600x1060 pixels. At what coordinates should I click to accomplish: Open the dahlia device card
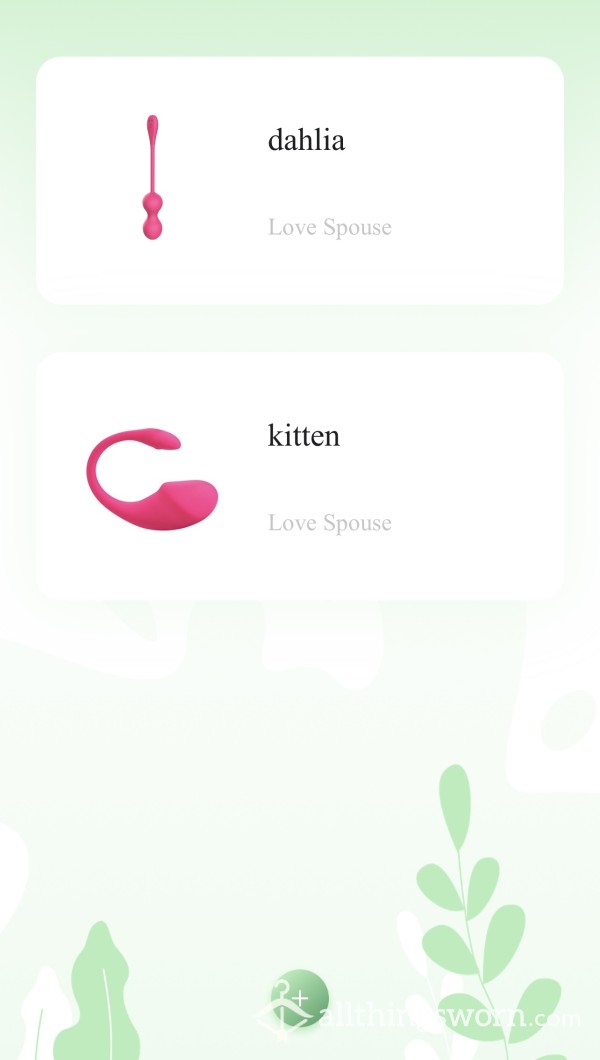[300, 180]
